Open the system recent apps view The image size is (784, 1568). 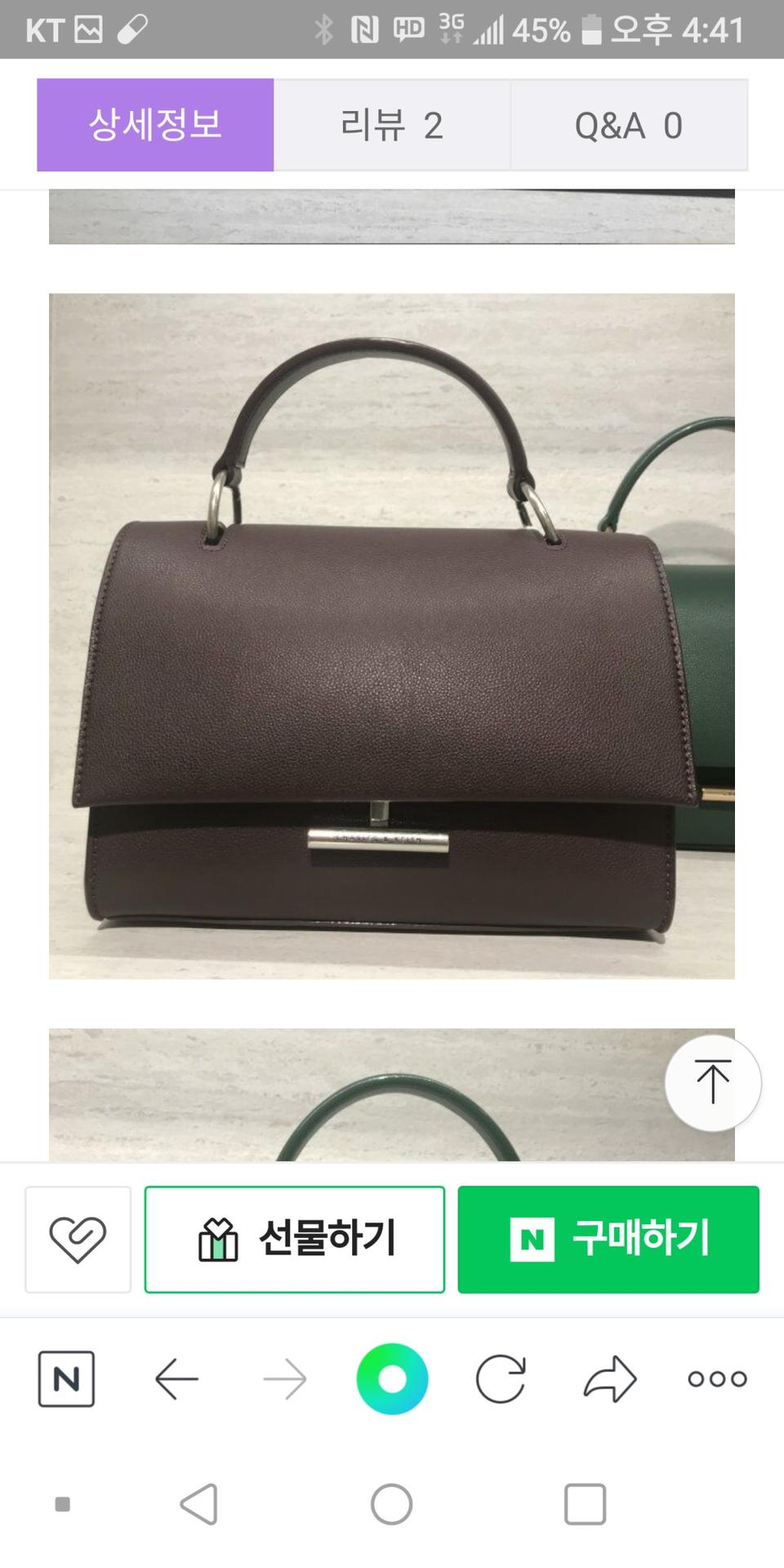(x=585, y=1504)
